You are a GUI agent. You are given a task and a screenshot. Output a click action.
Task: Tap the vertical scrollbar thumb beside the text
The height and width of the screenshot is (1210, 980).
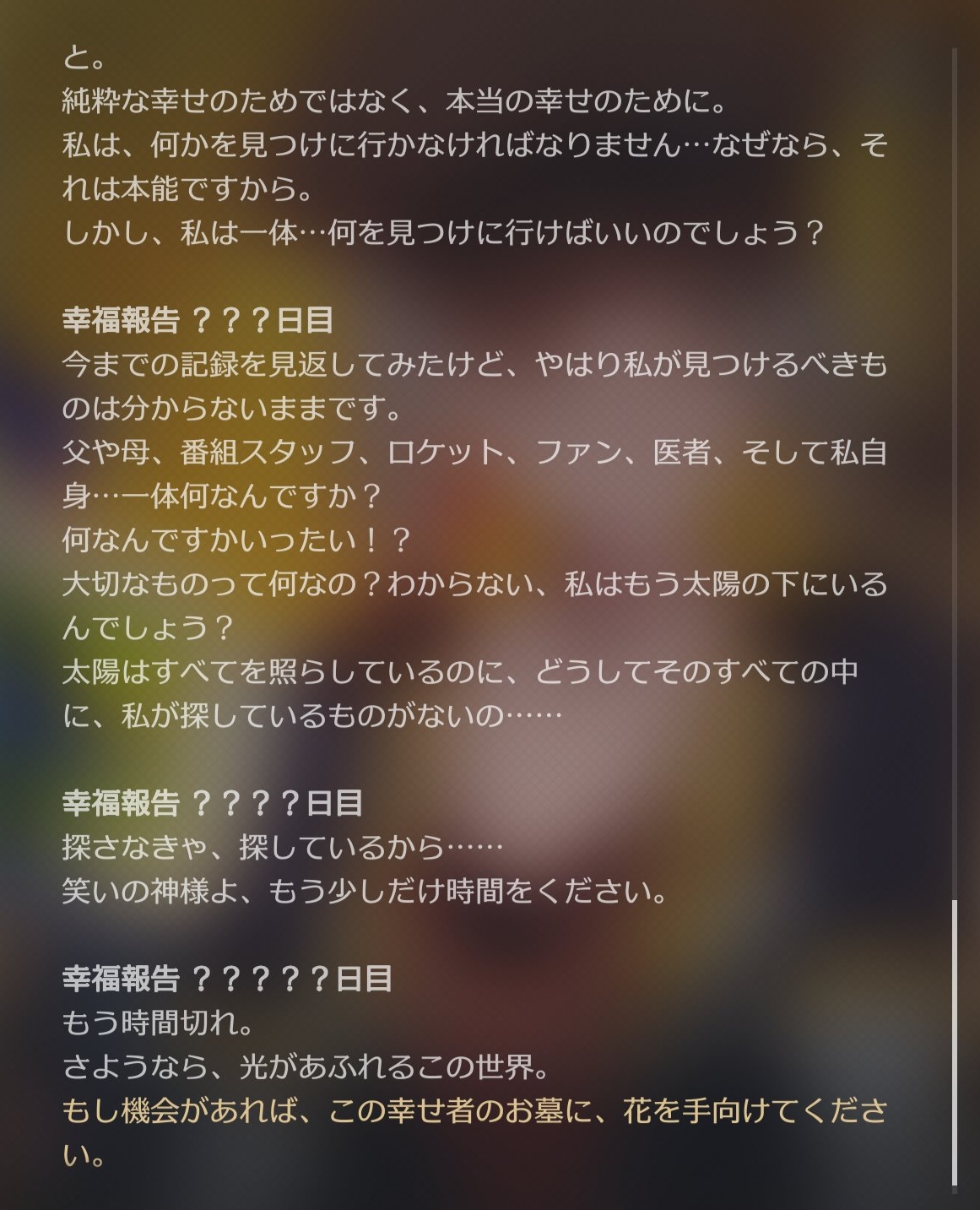coord(955,1044)
